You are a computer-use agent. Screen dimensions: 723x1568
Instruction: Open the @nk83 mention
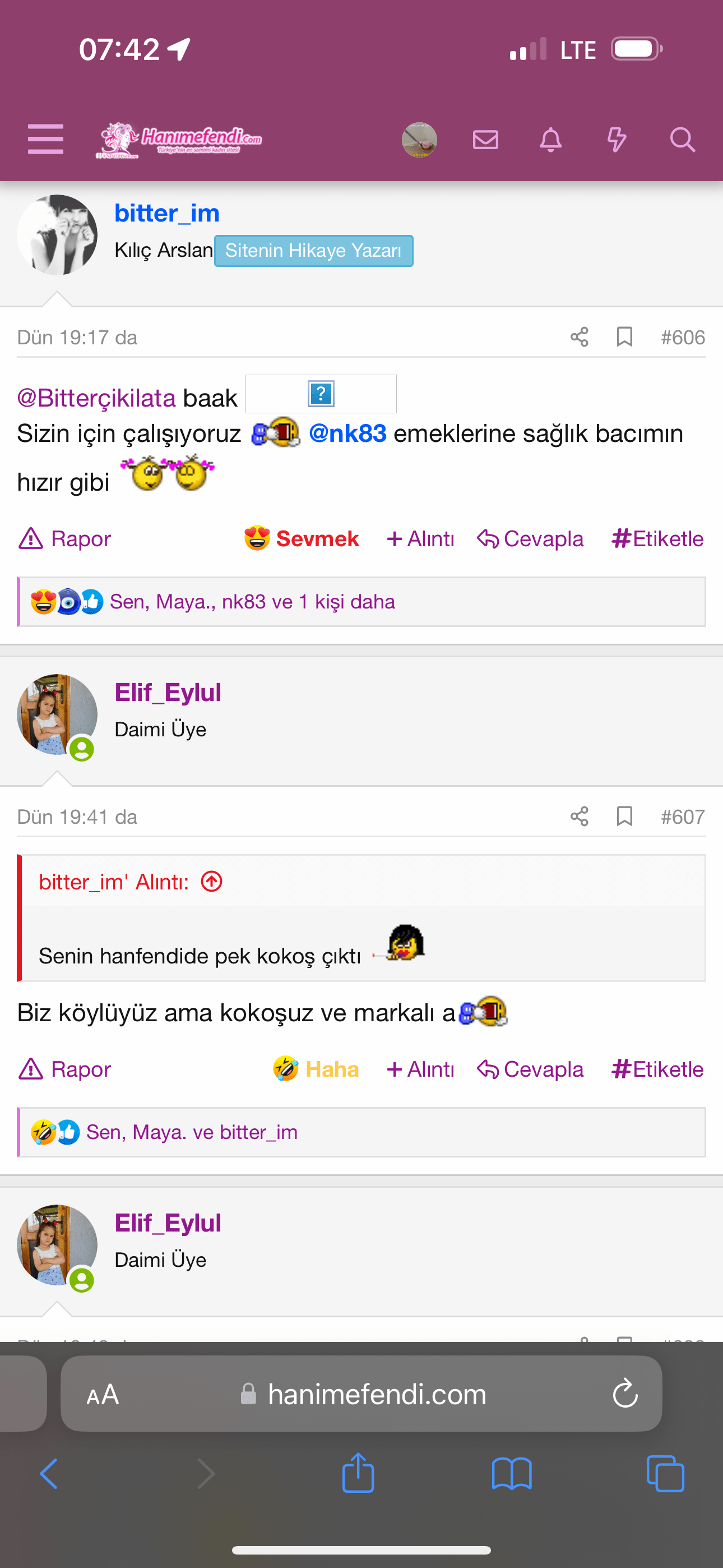[347, 433]
